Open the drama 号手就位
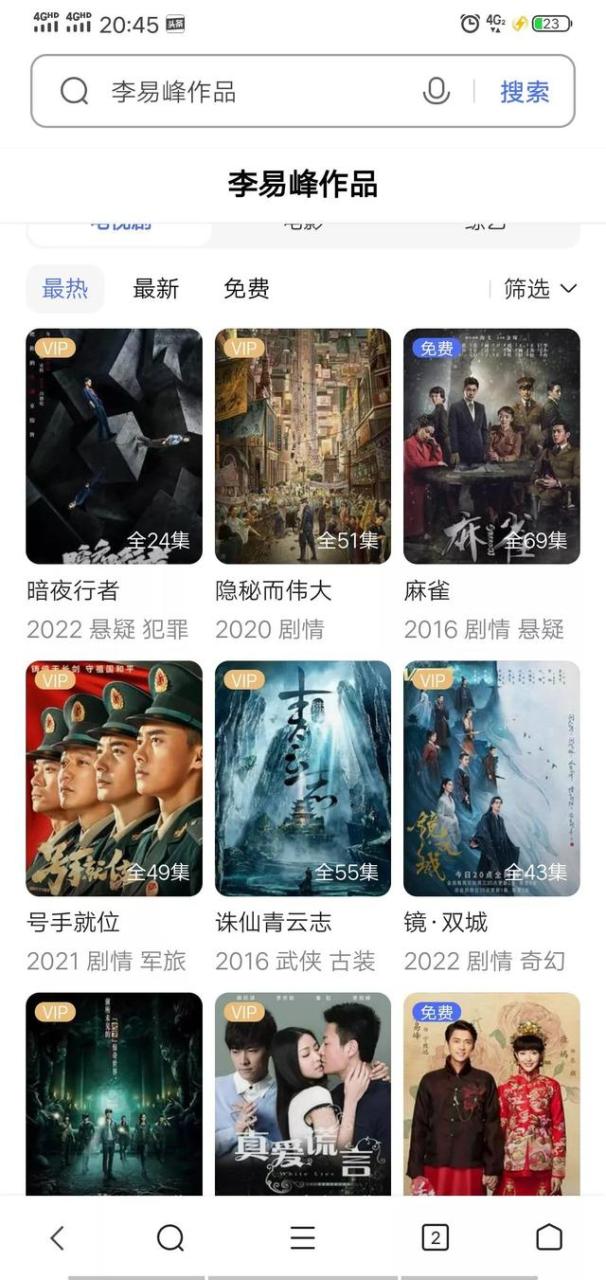 [114, 778]
